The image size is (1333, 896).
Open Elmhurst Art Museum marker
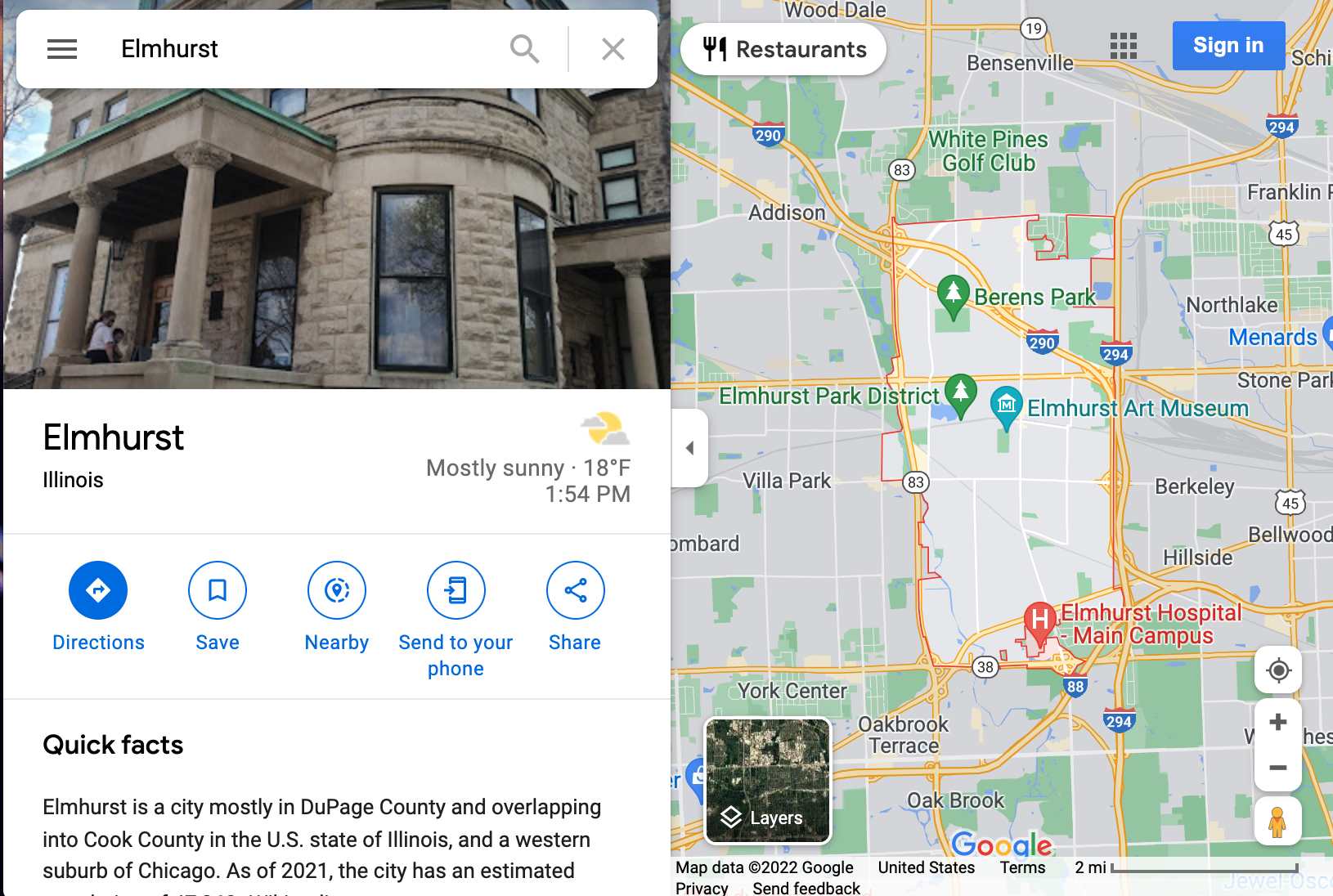pyautogui.click(x=1007, y=405)
